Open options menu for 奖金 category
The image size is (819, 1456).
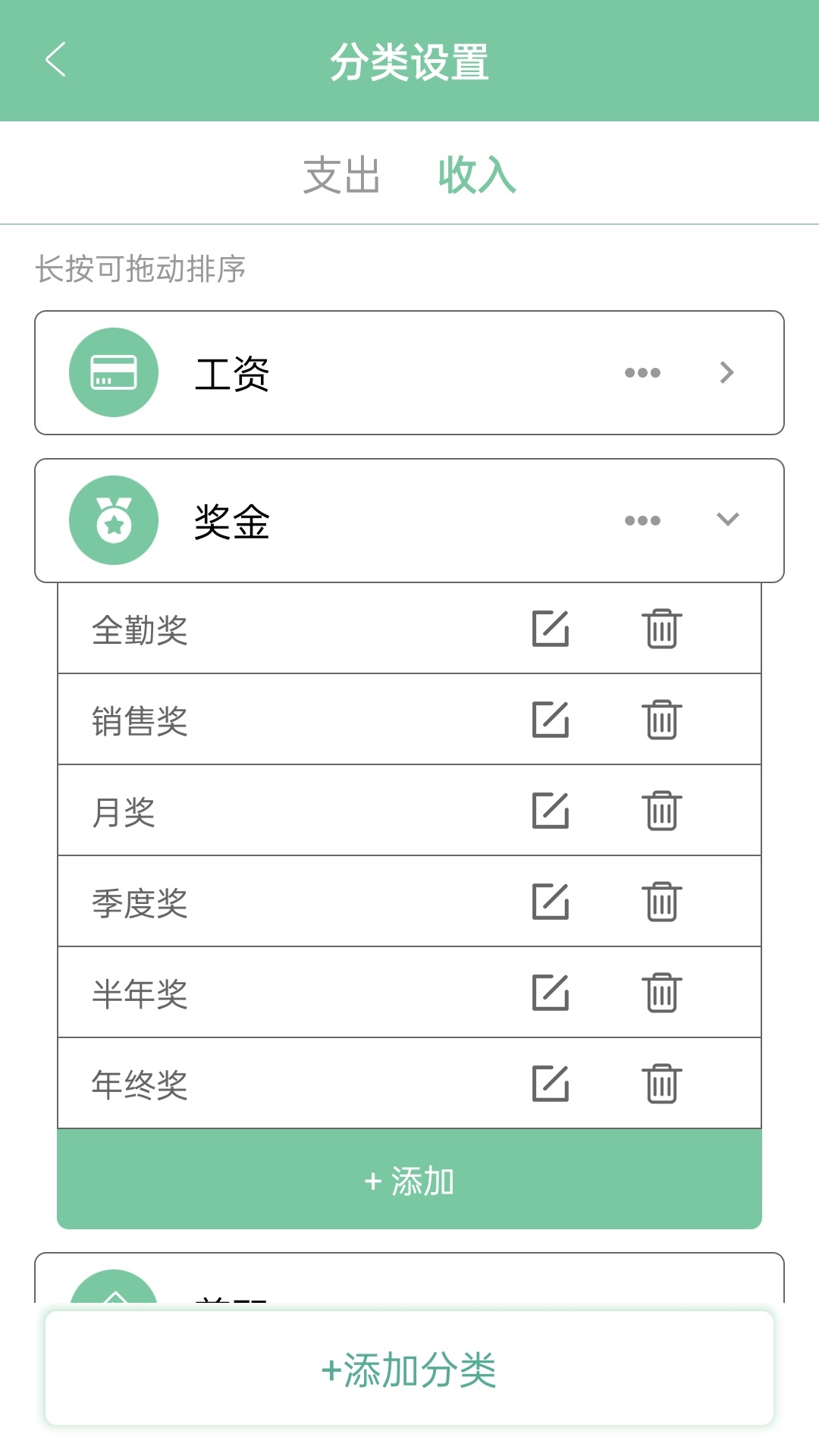pyautogui.click(x=643, y=519)
